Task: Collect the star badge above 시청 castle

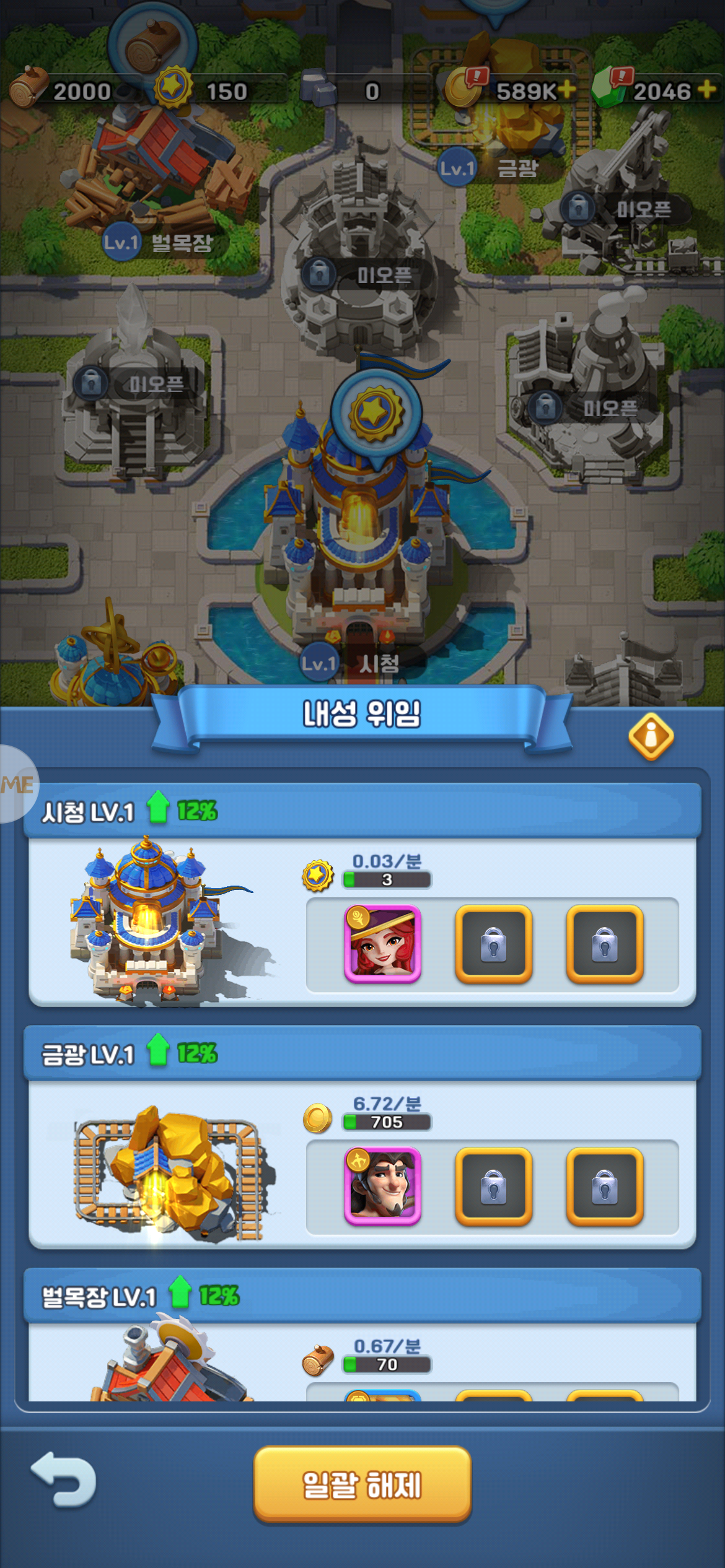Action: 376,412
